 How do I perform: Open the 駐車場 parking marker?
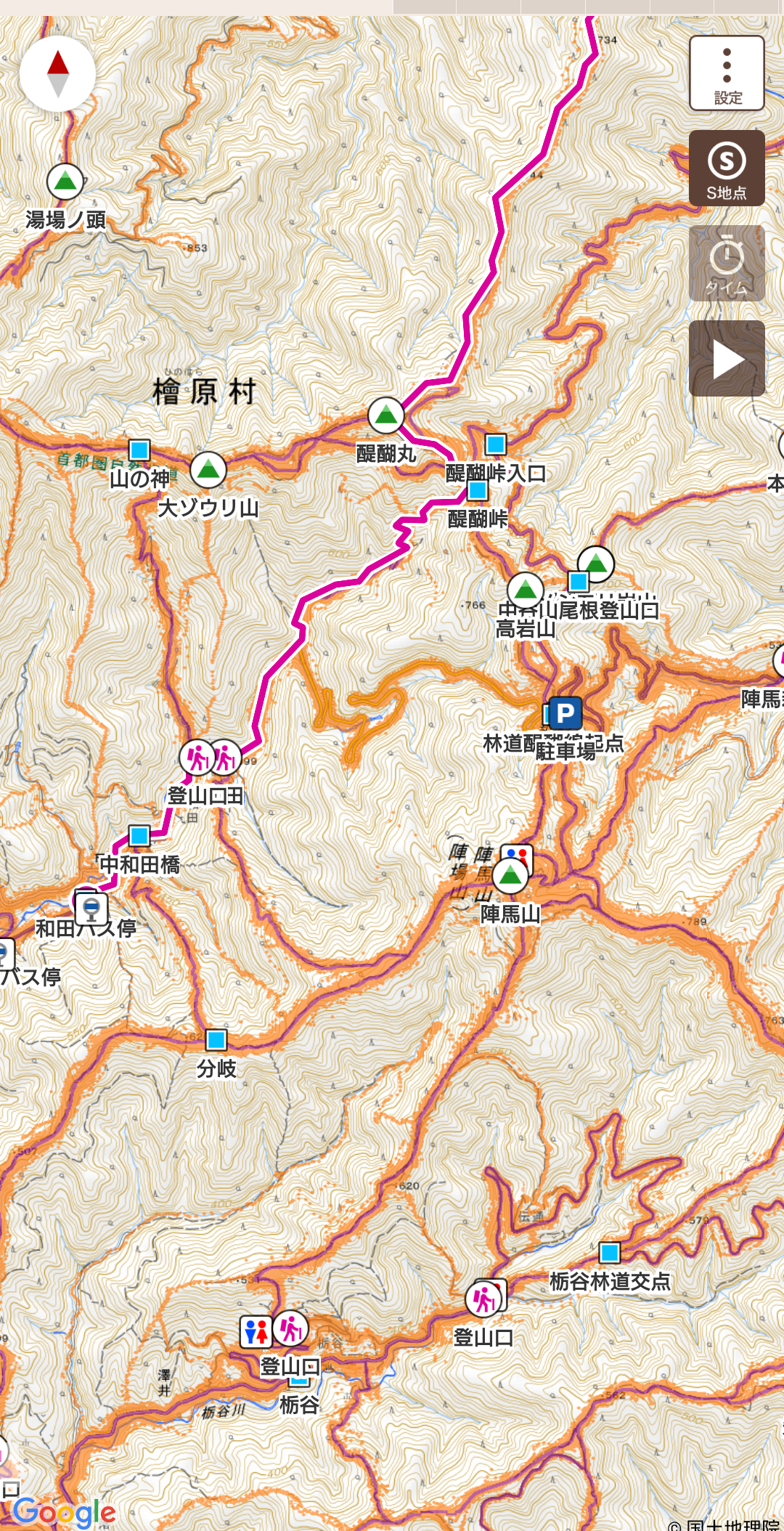pos(565,713)
